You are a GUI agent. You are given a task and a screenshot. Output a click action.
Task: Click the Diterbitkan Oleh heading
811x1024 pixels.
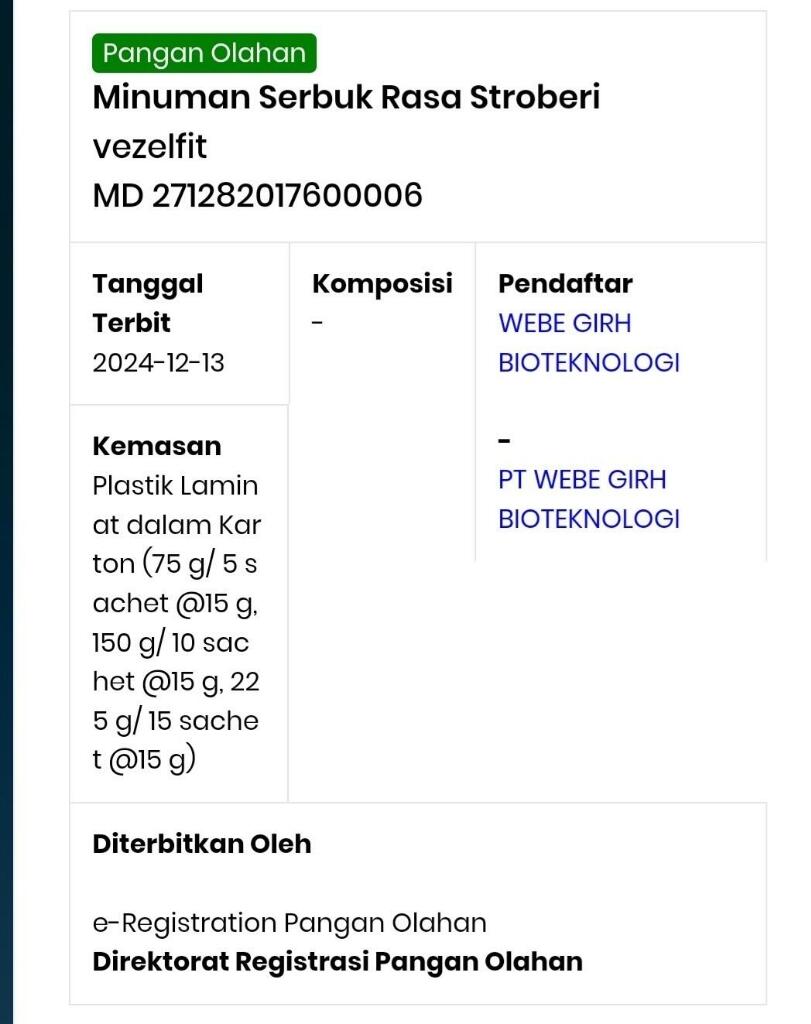coord(201,843)
